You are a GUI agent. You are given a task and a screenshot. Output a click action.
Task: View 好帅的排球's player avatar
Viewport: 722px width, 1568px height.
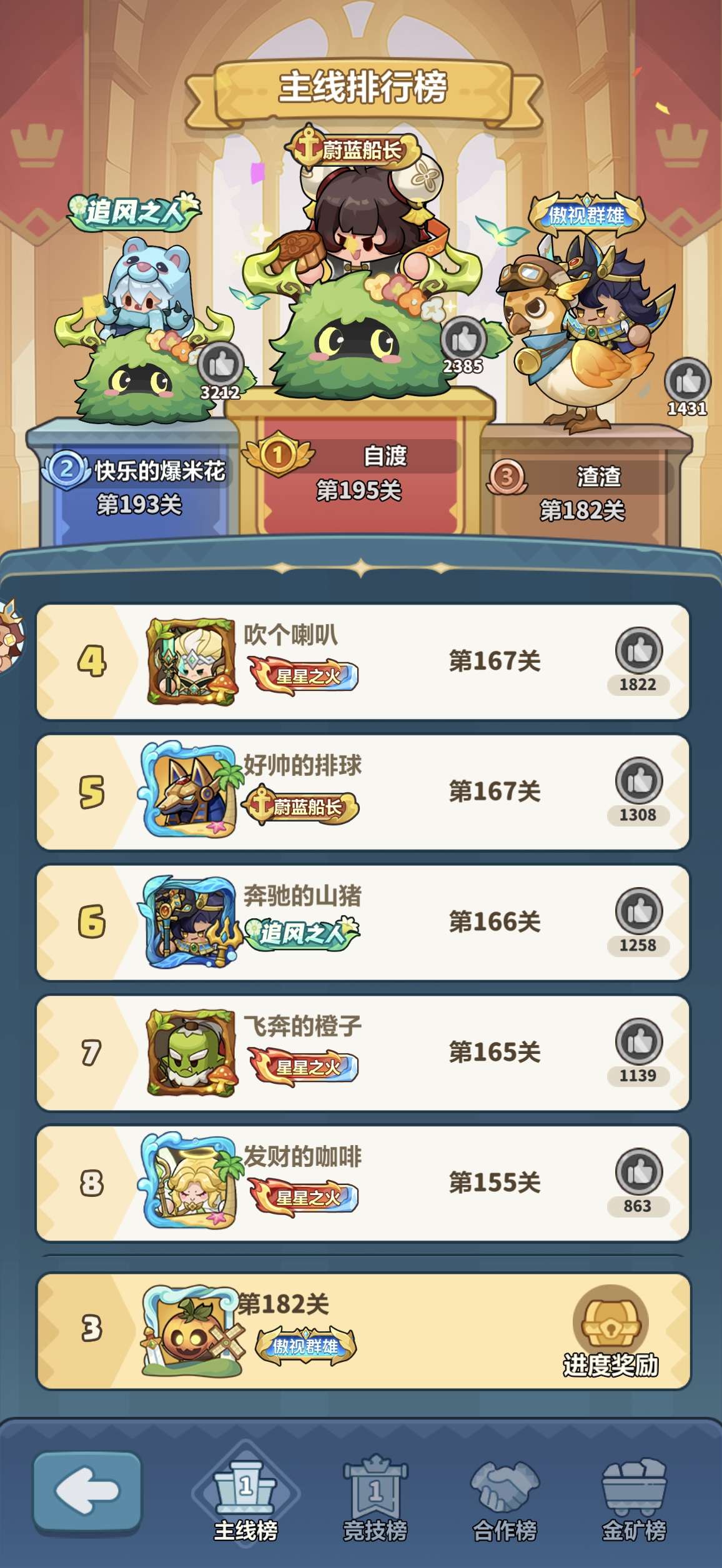coord(191,791)
